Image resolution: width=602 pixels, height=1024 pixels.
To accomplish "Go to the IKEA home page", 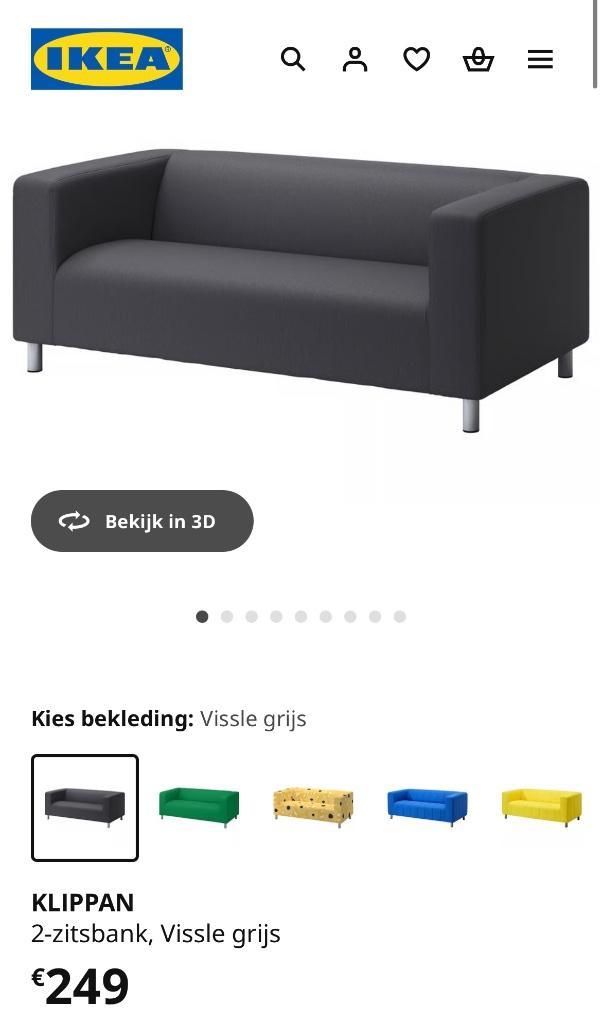I will (x=107, y=59).
